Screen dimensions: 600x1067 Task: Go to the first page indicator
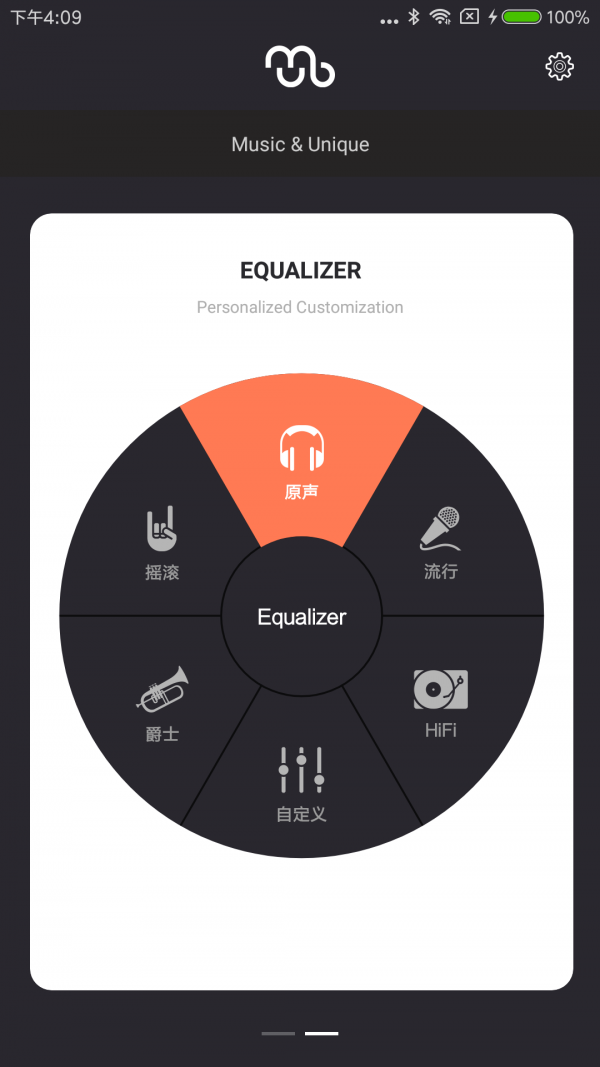point(278,1033)
